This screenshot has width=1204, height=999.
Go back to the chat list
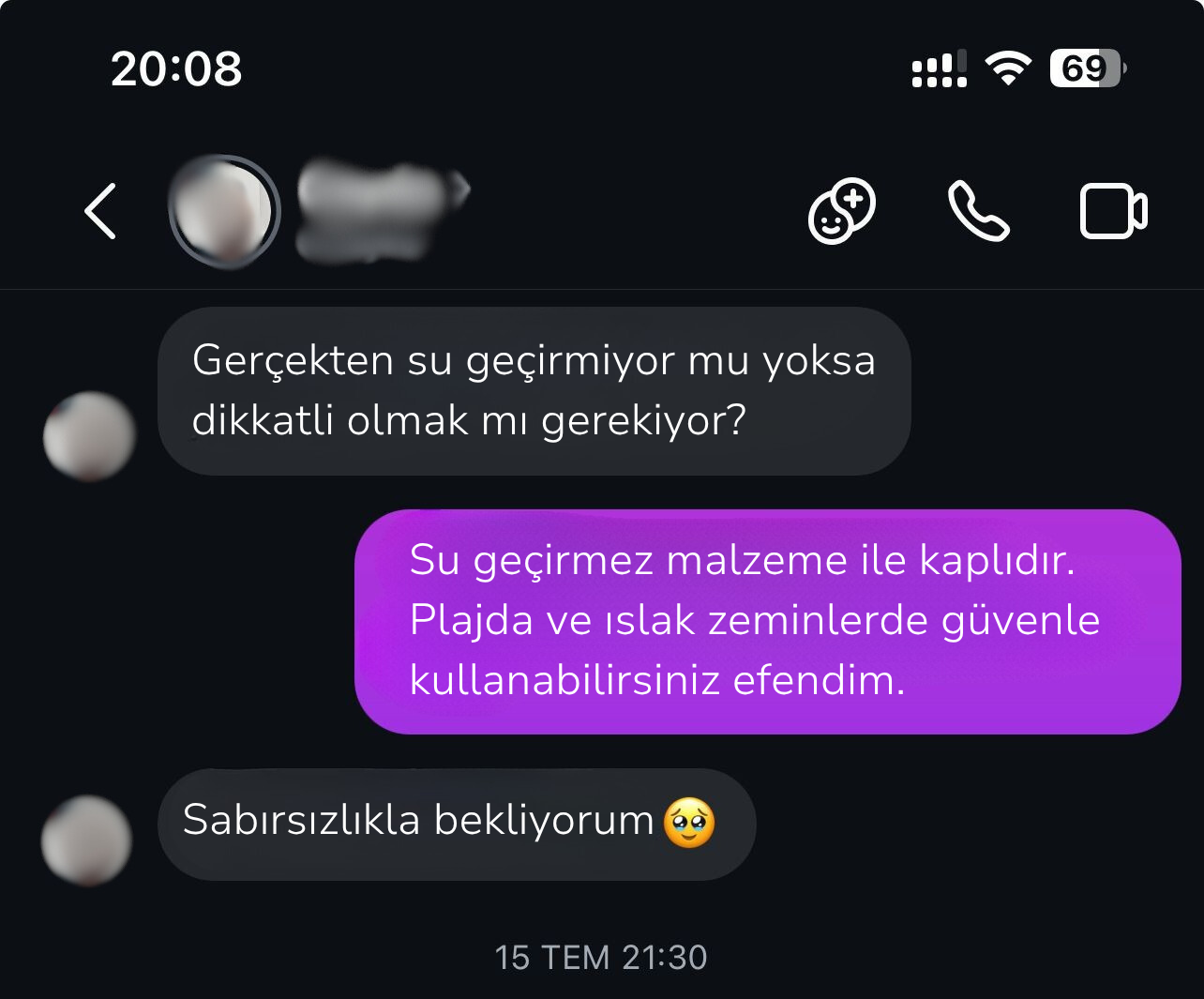coord(101,211)
